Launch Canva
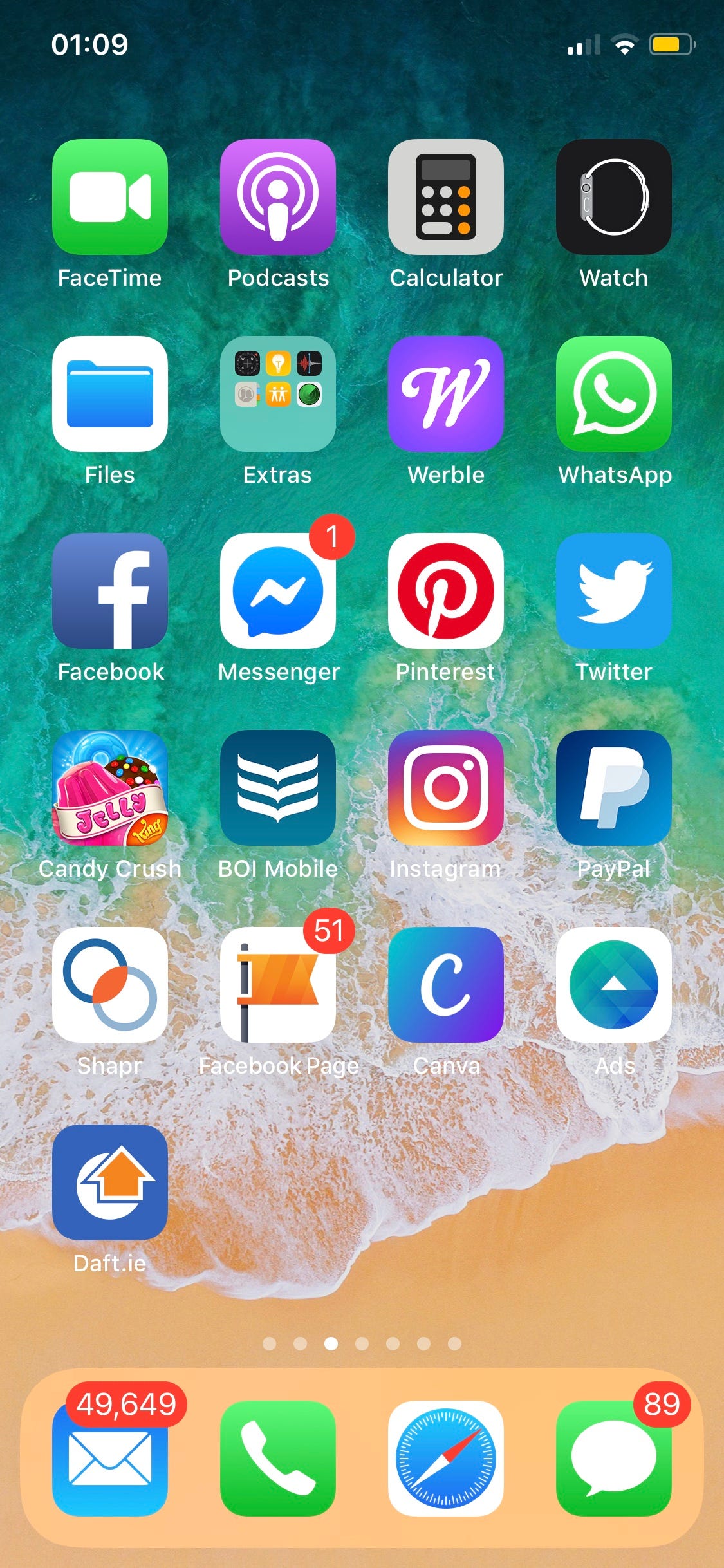This screenshot has width=724, height=1568. [x=446, y=985]
